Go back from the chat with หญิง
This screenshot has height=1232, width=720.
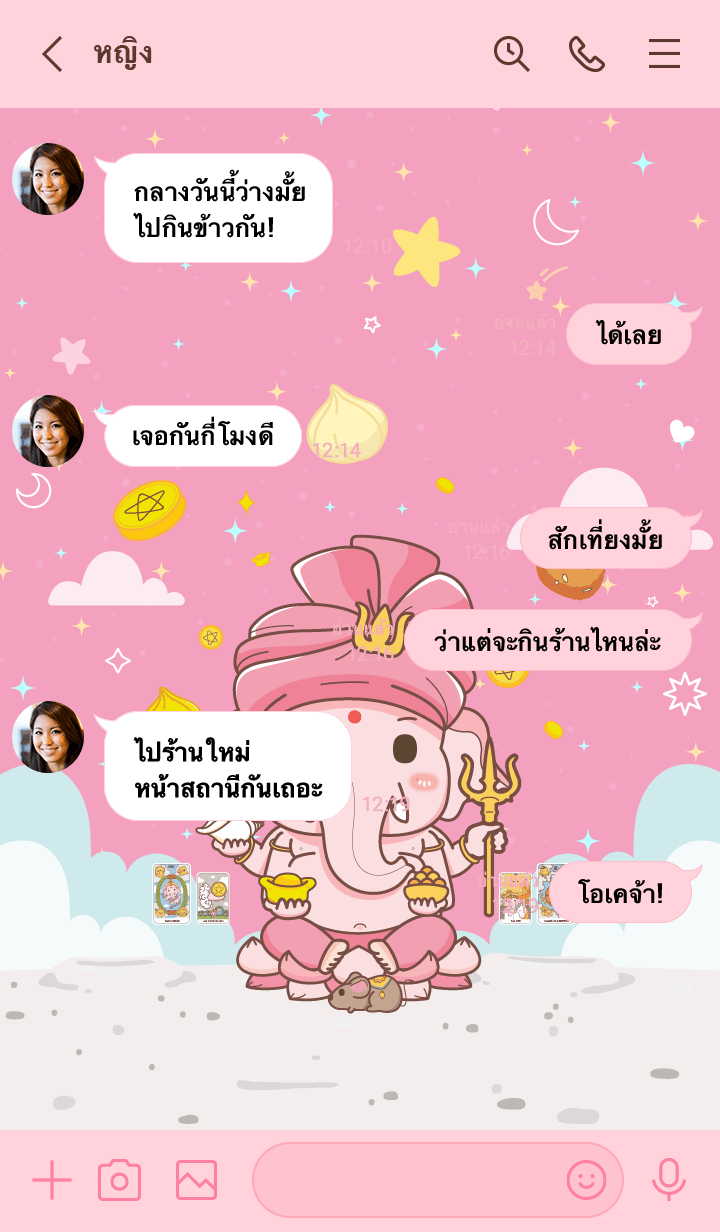(x=52, y=54)
